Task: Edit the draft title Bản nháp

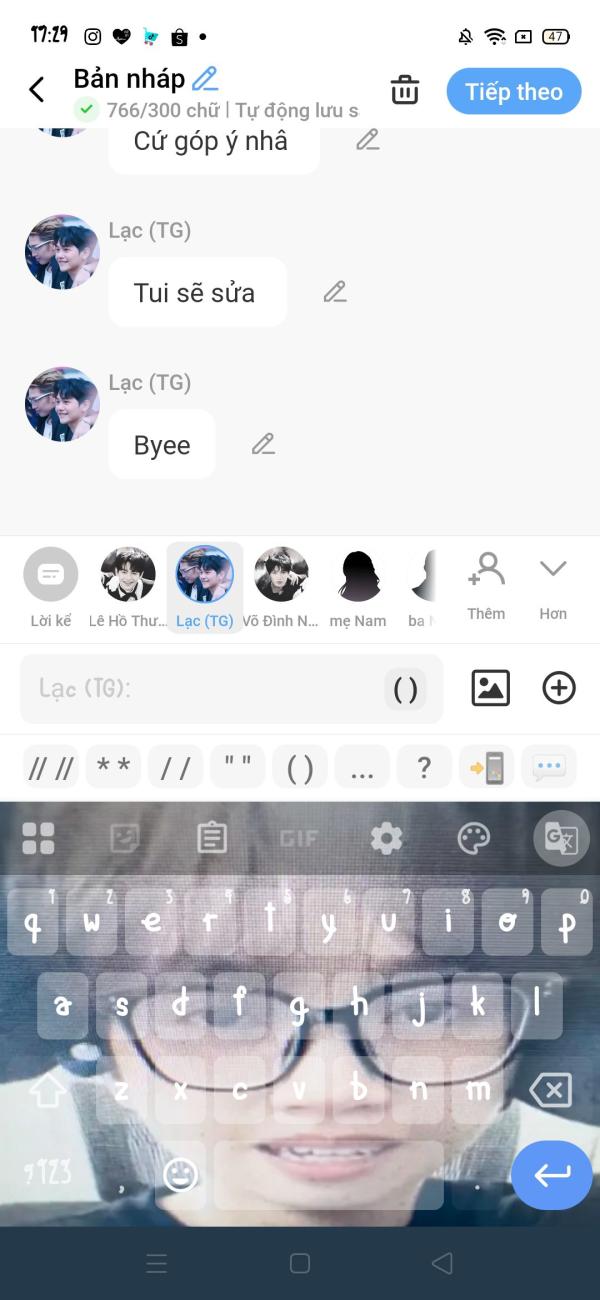Action: pyautogui.click(x=205, y=78)
